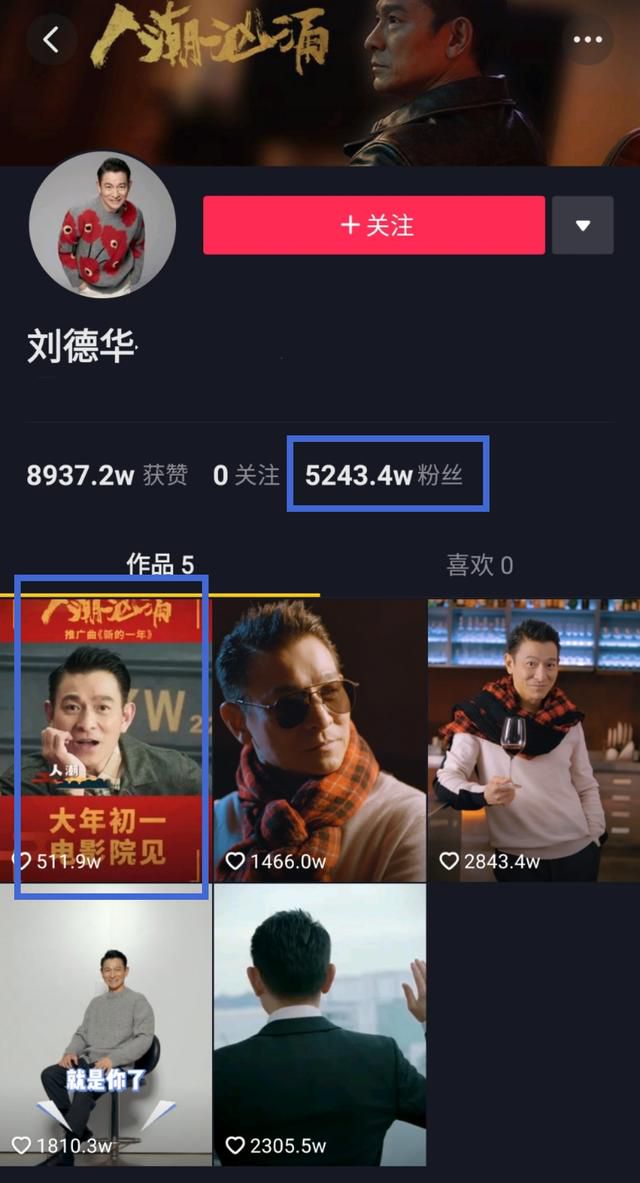
Task: Switch to the 喜欢 0 tab
Action: [x=479, y=565]
